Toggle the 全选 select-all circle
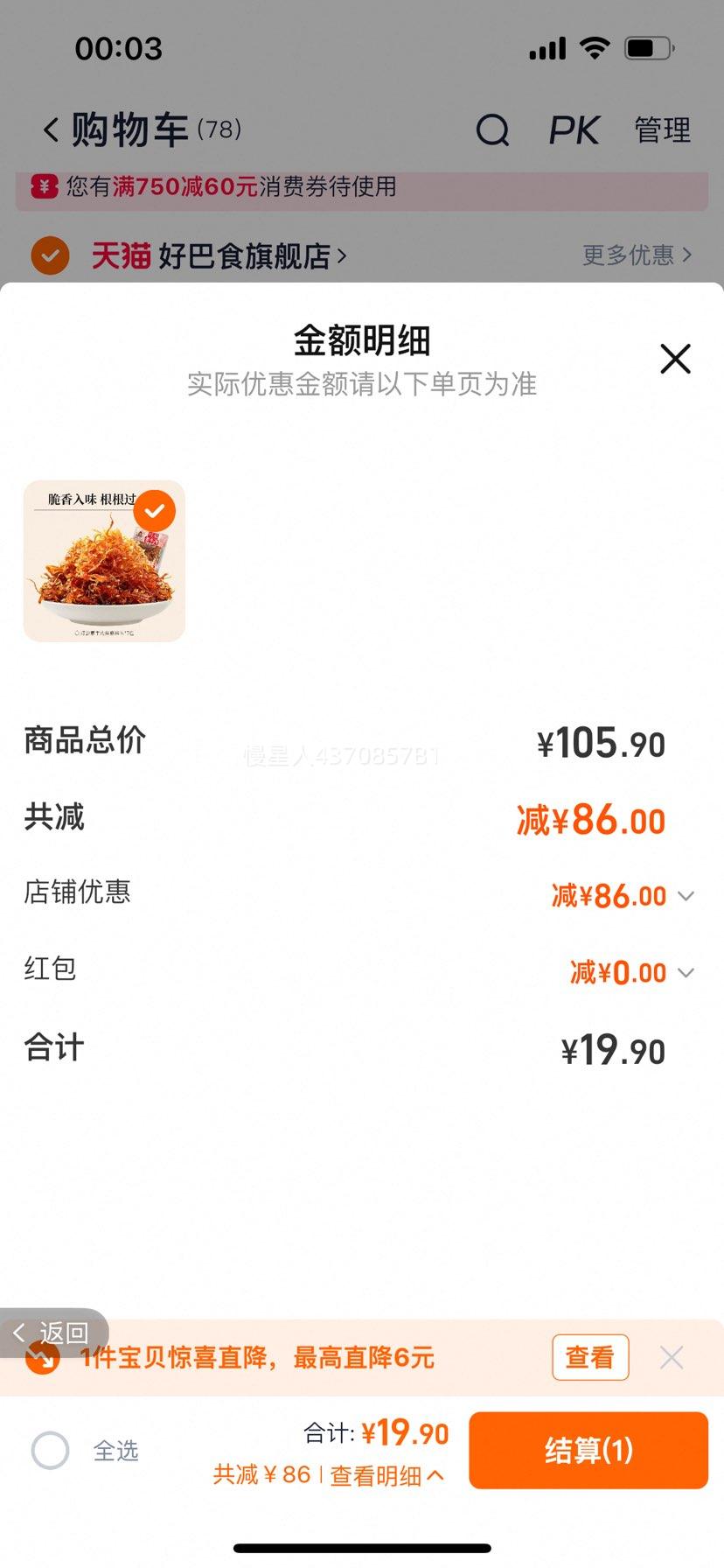This screenshot has height=1568, width=724. click(50, 1450)
